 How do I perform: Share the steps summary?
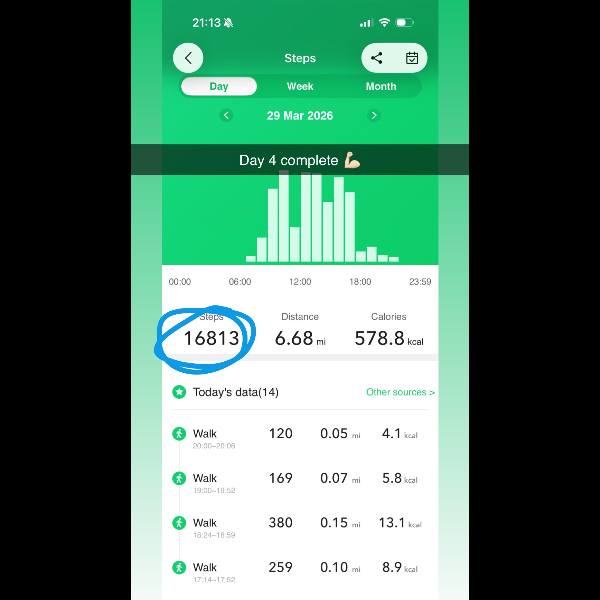[377, 58]
